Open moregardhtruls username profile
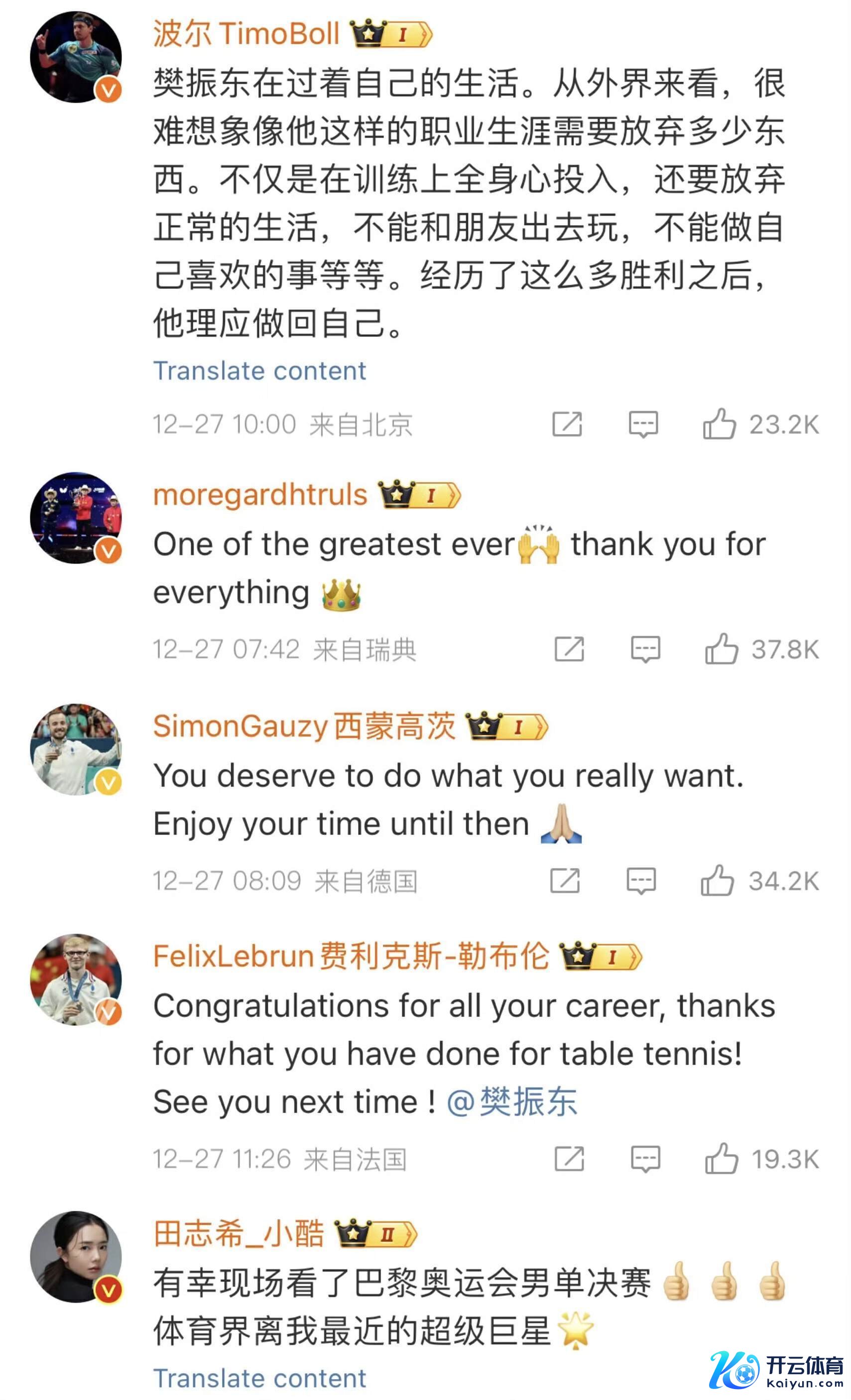The height and width of the screenshot is (1400, 851). 260,494
